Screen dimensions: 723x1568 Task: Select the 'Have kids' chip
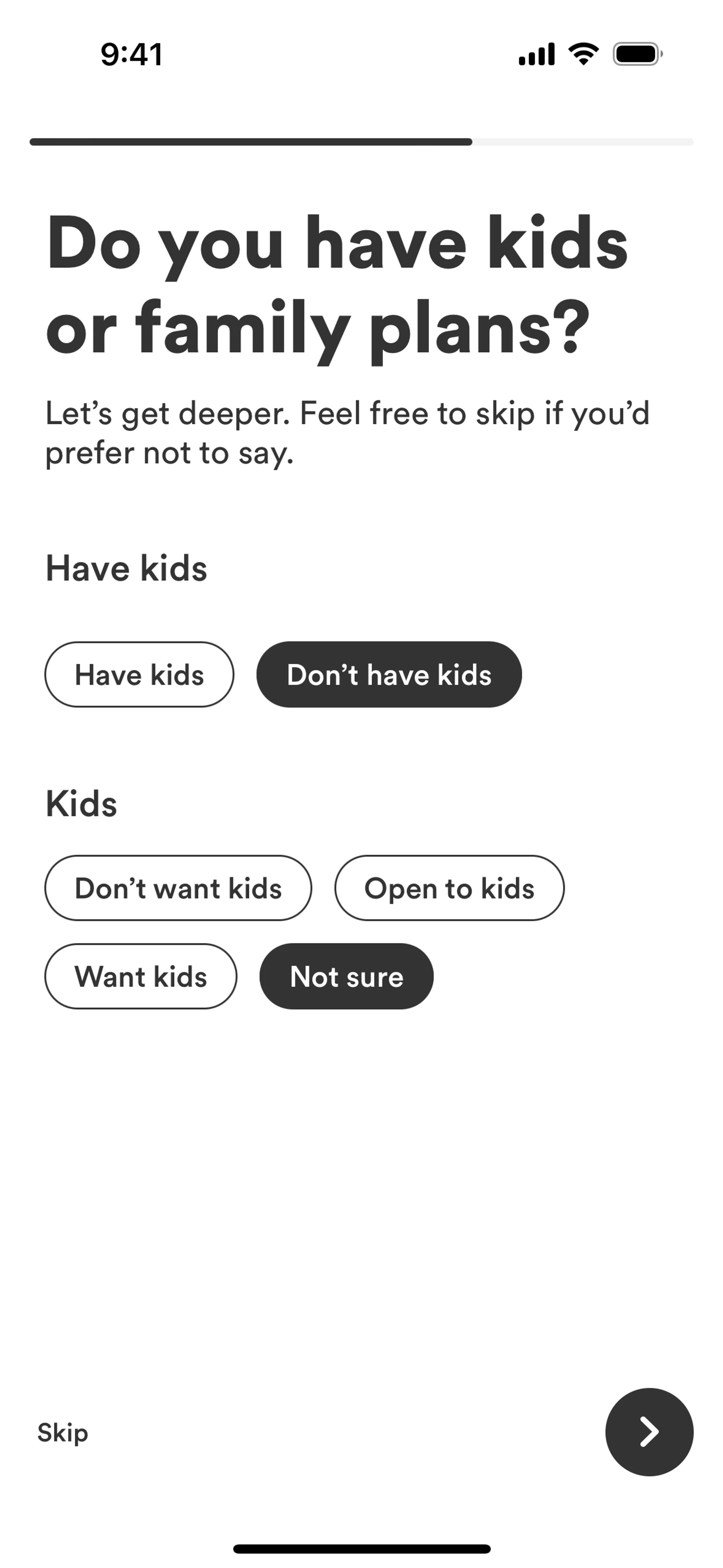click(x=139, y=674)
